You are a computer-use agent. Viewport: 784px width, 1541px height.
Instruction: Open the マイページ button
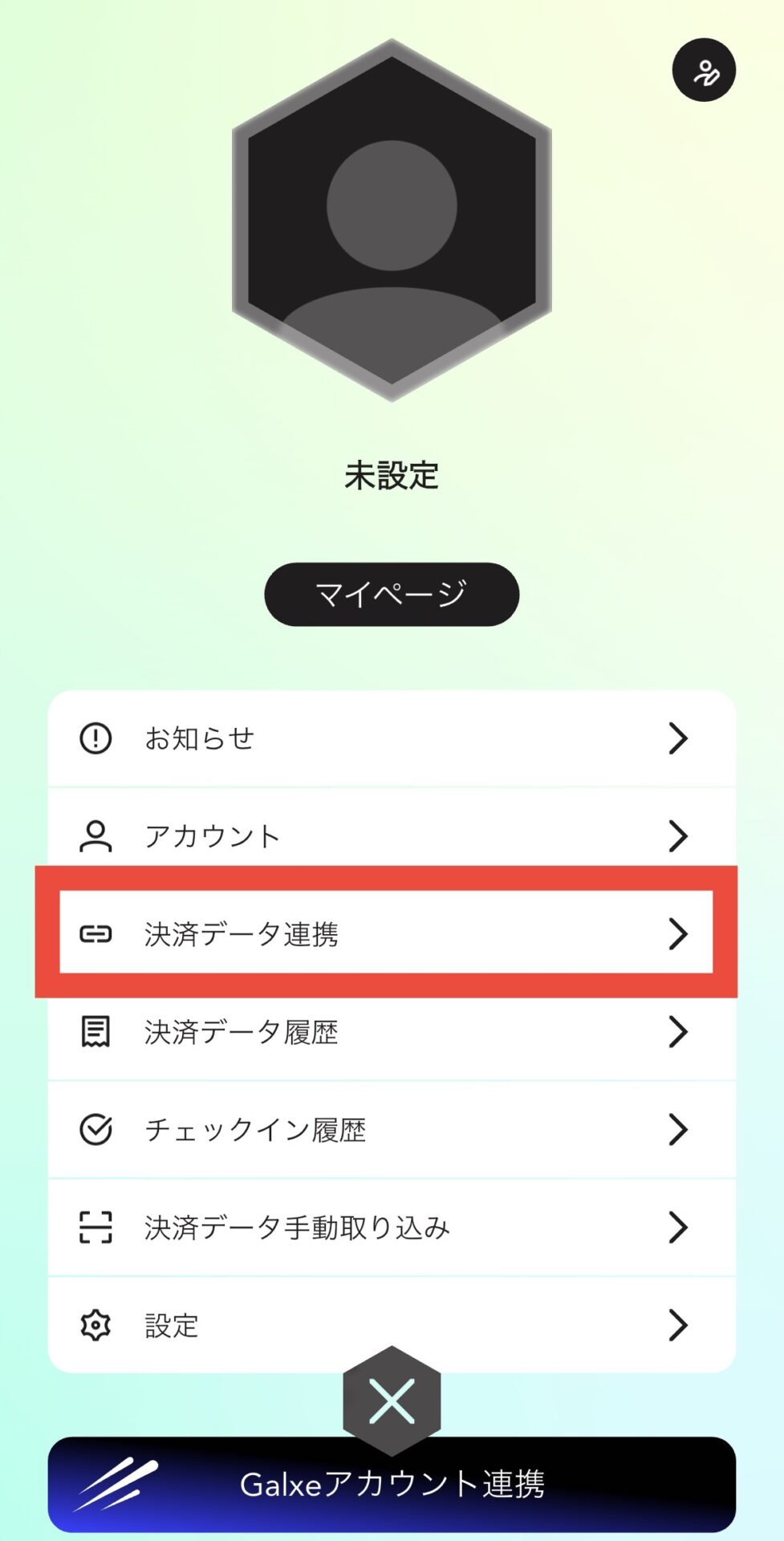tap(392, 594)
